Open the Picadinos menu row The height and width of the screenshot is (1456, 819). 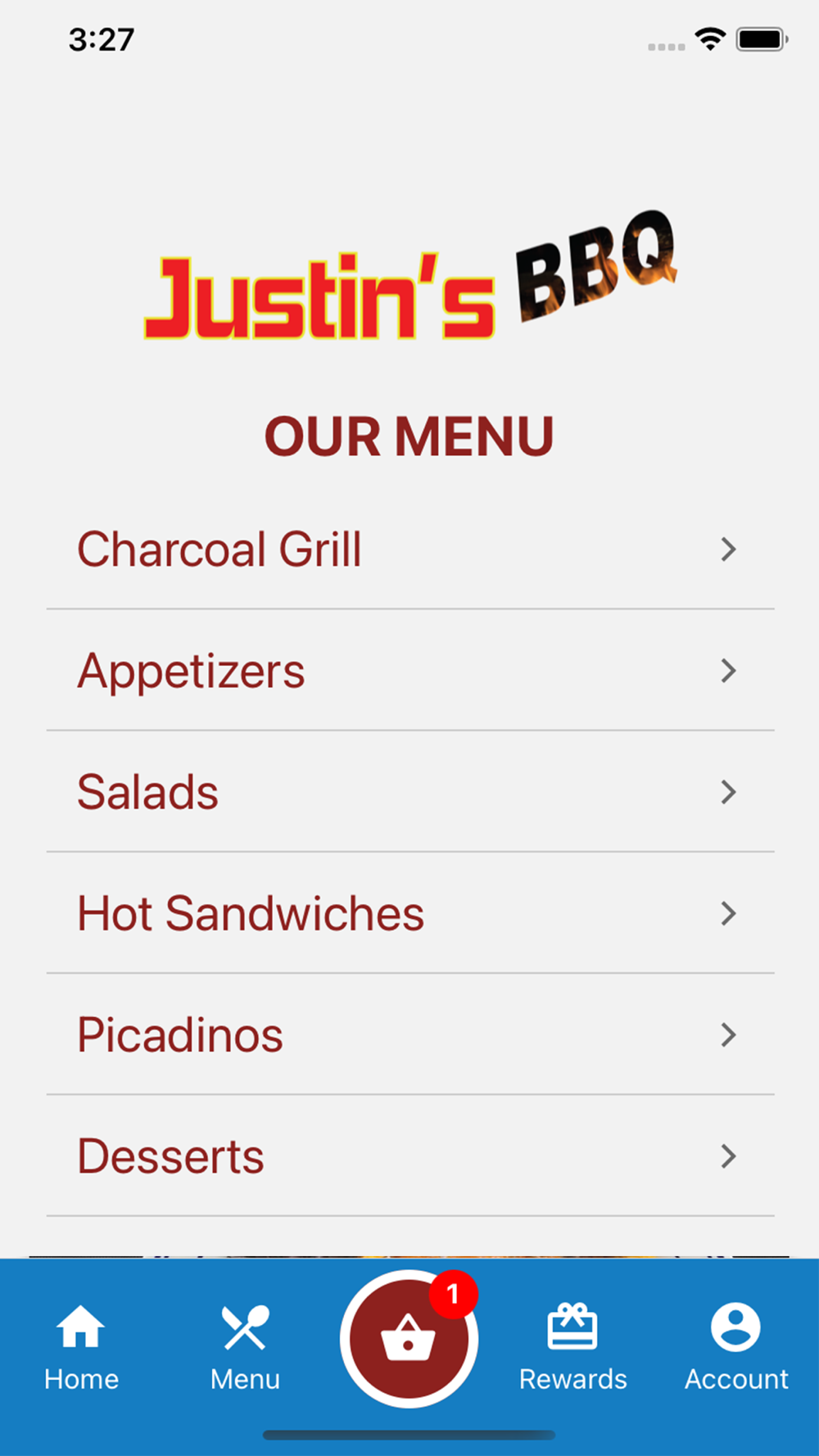click(x=409, y=1035)
